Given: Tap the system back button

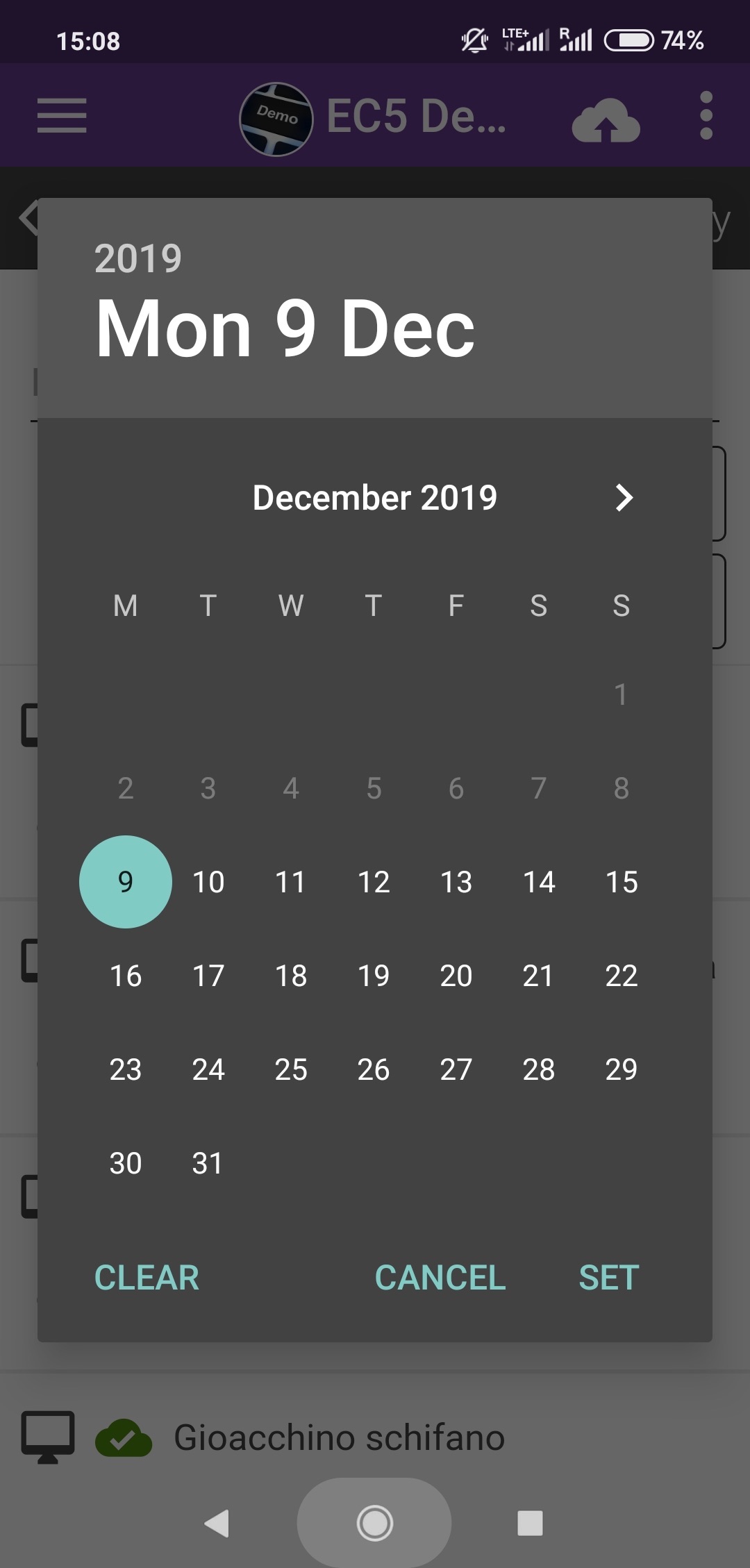Looking at the screenshot, I should (217, 1524).
